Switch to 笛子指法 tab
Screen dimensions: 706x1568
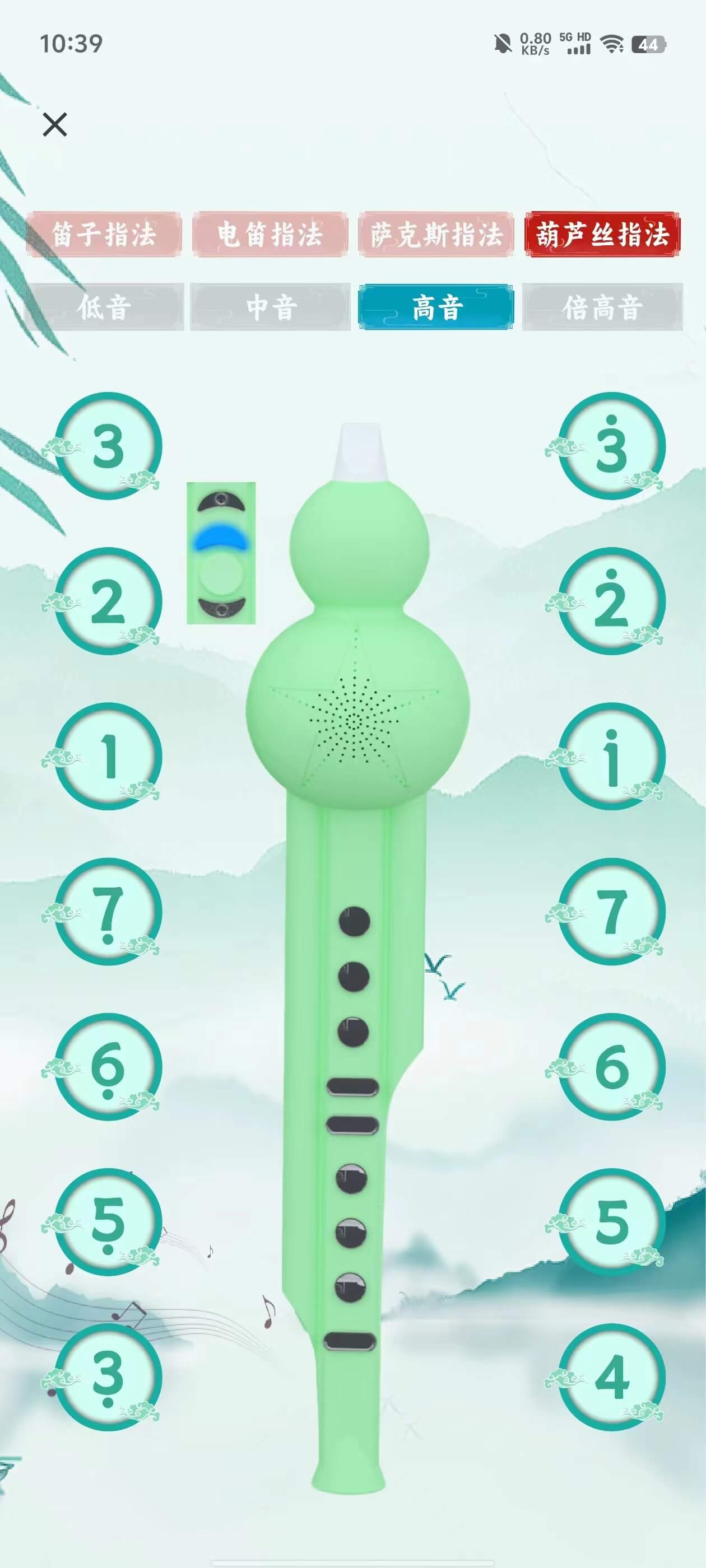tap(104, 234)
